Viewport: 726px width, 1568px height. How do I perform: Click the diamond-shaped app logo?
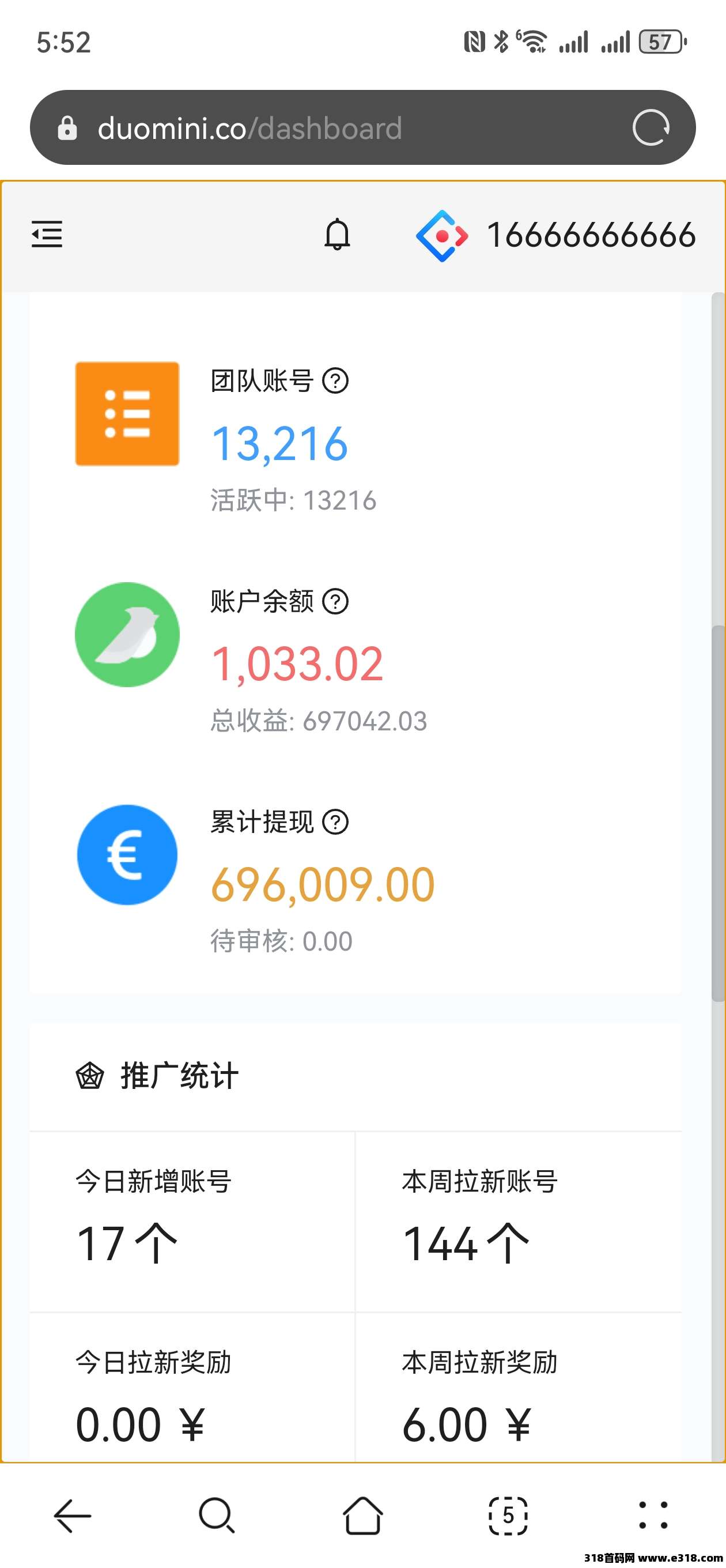443,236
